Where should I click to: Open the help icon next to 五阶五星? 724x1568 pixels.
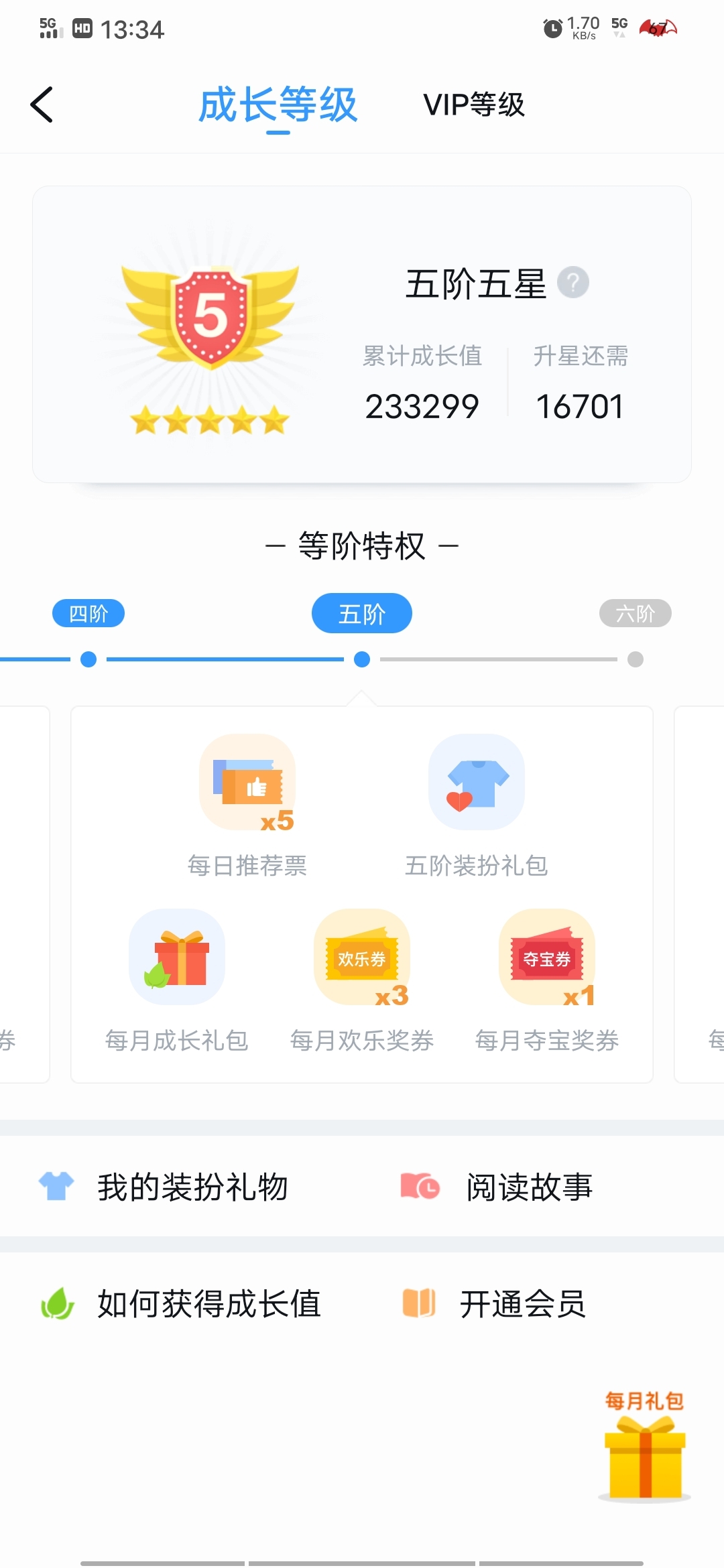573,283
